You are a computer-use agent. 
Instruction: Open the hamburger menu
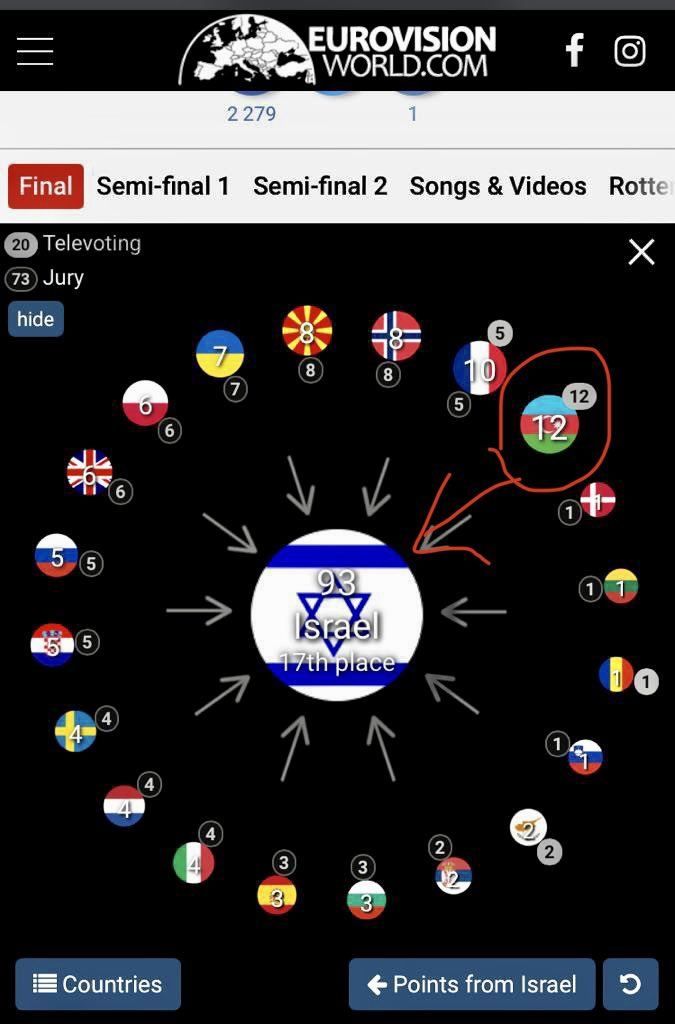[35, 51]
